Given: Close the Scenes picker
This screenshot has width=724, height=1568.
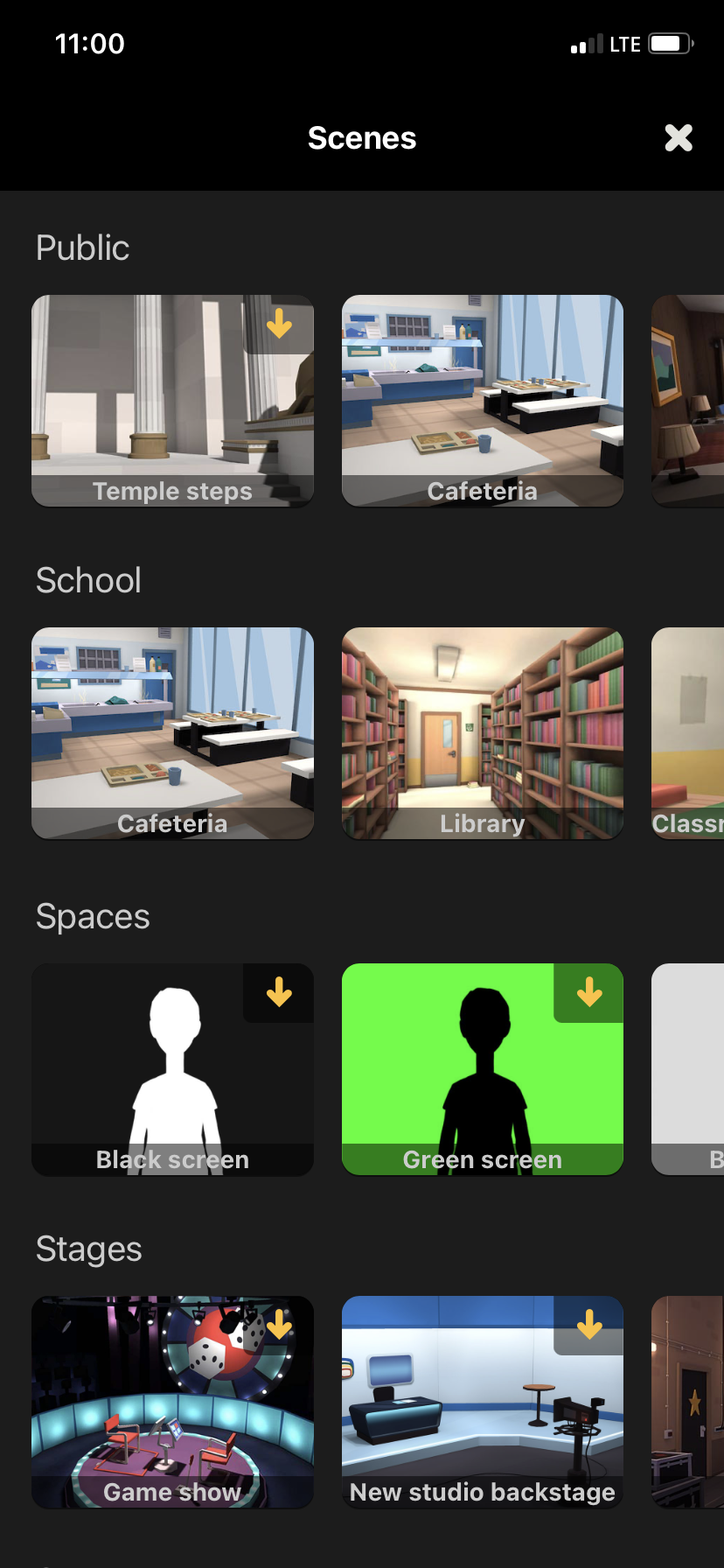Looking at the screenshot, I should click(x=679, y=137).
